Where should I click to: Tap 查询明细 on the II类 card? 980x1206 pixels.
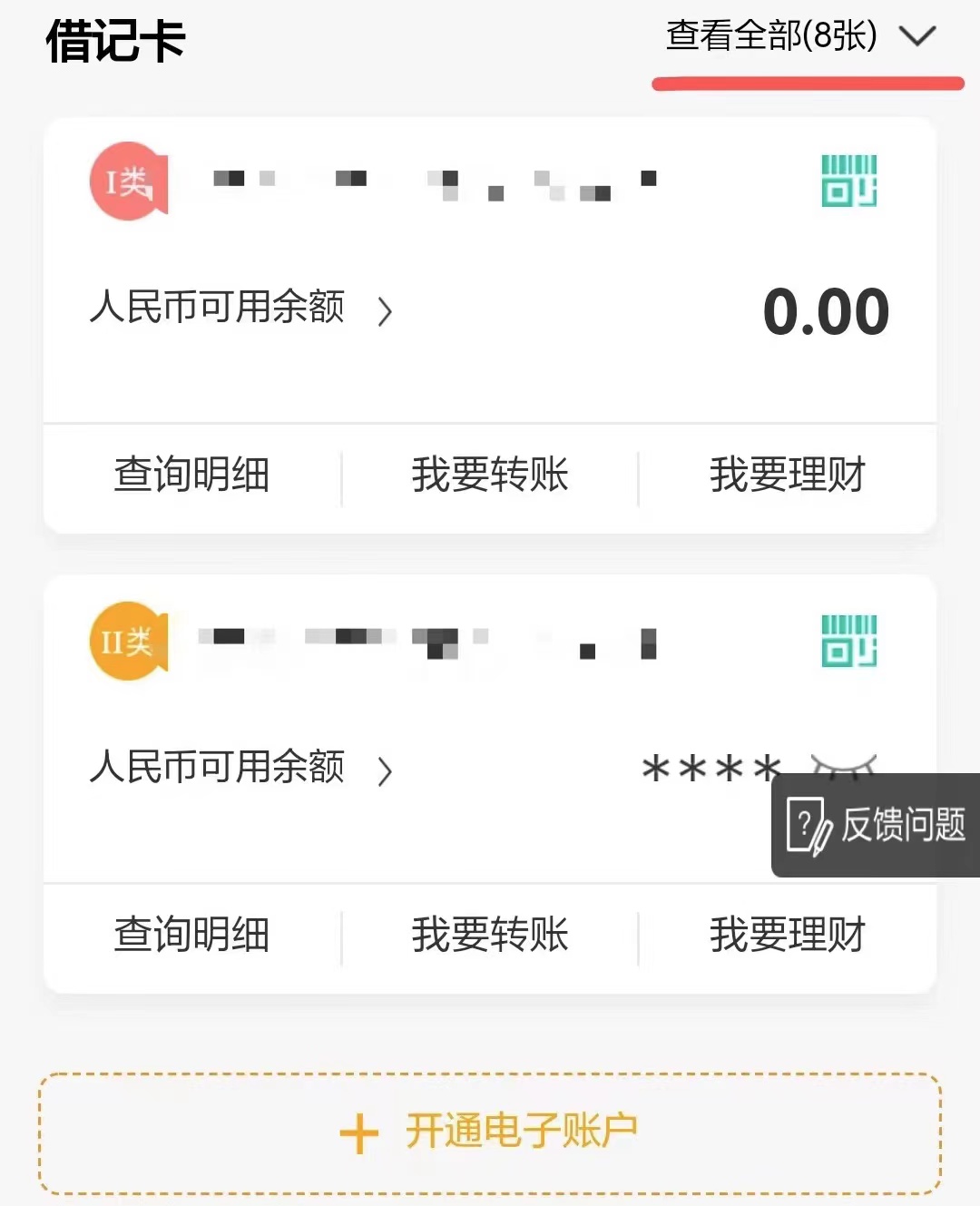pos(191,936)
